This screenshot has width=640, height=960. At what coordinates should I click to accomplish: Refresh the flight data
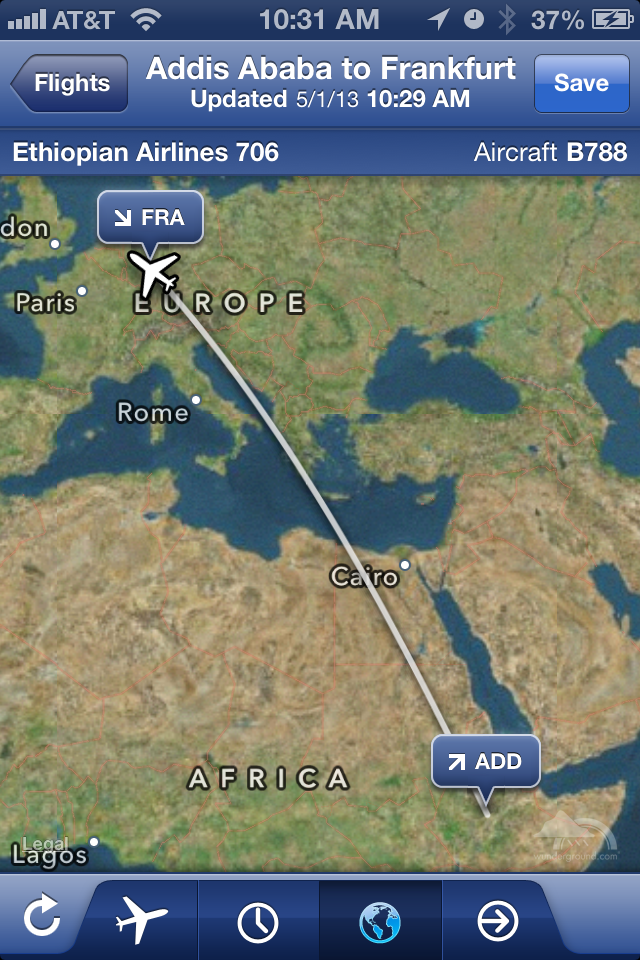click(x=42, y=917)
